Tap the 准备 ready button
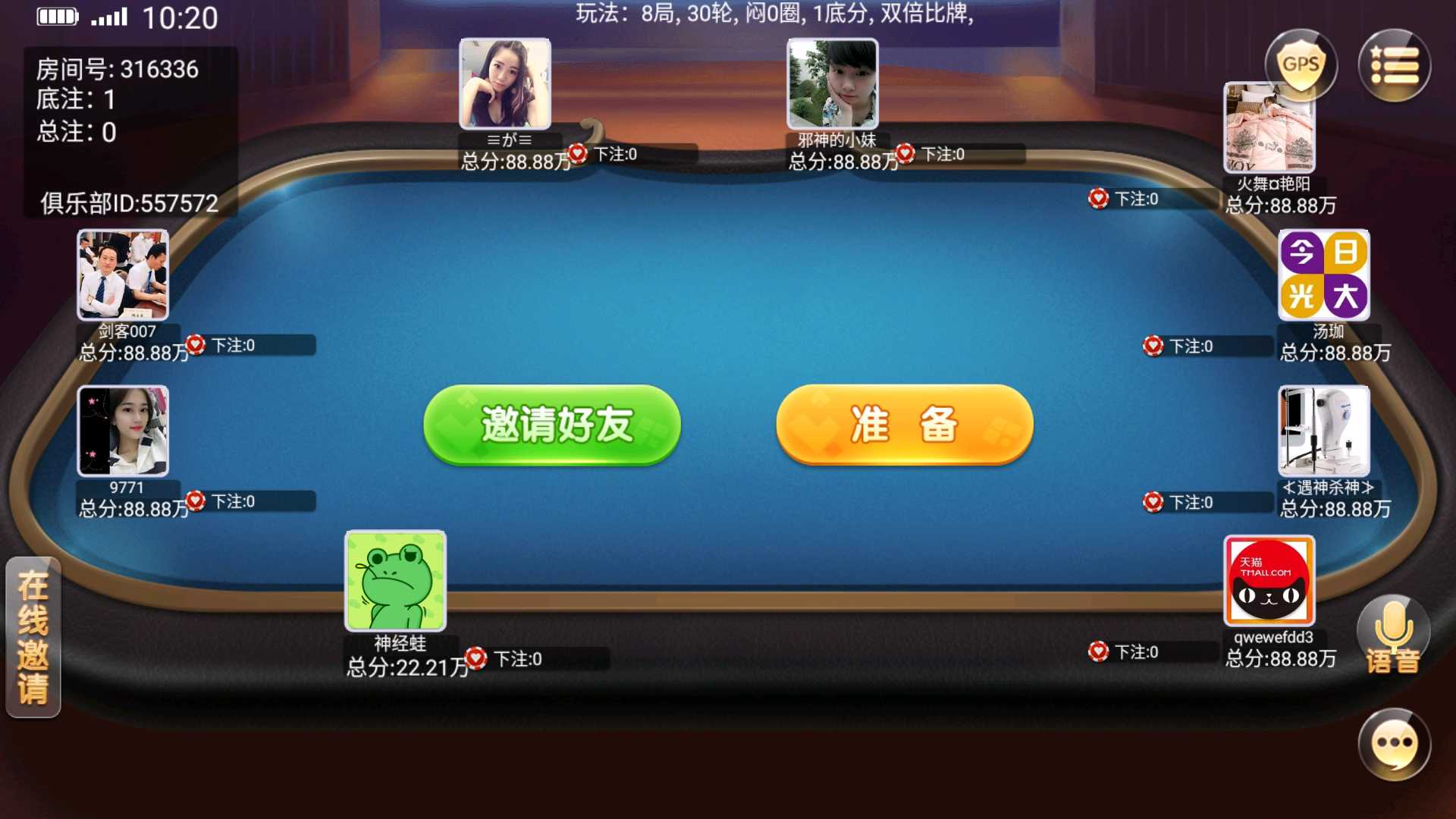This screenshot has width=1456, height=819. 904,425
